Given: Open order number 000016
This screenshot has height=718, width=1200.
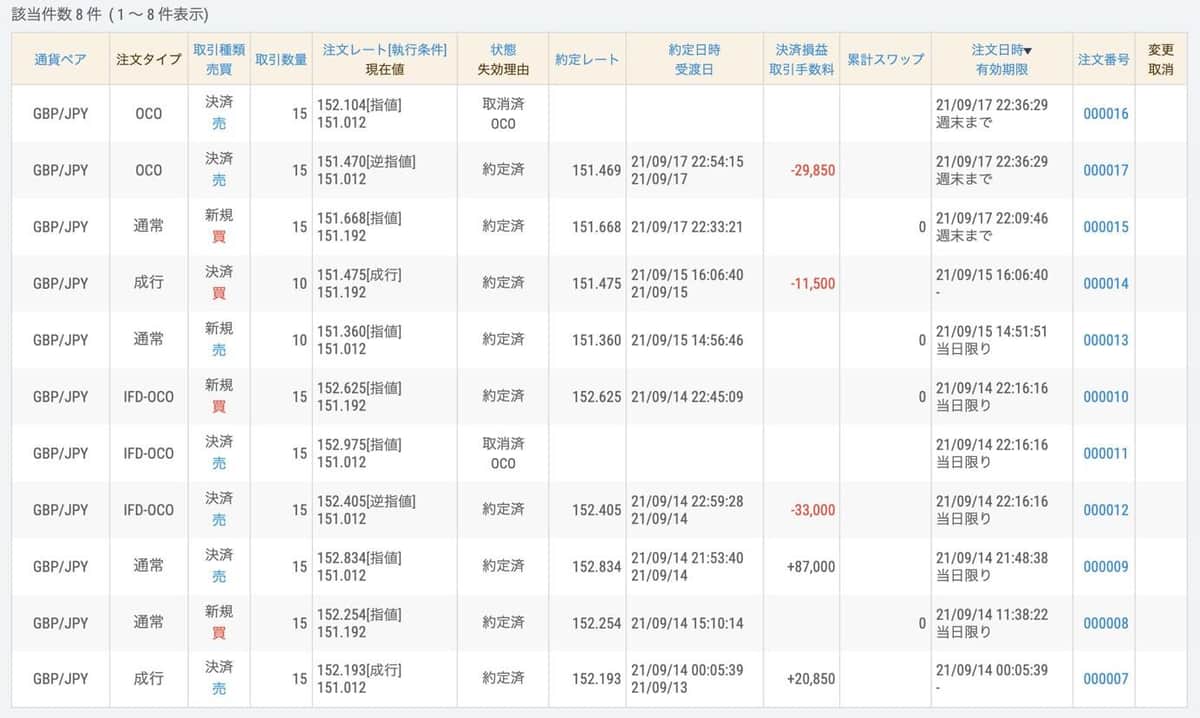Looking at the screenshot, I should 1105,114.
